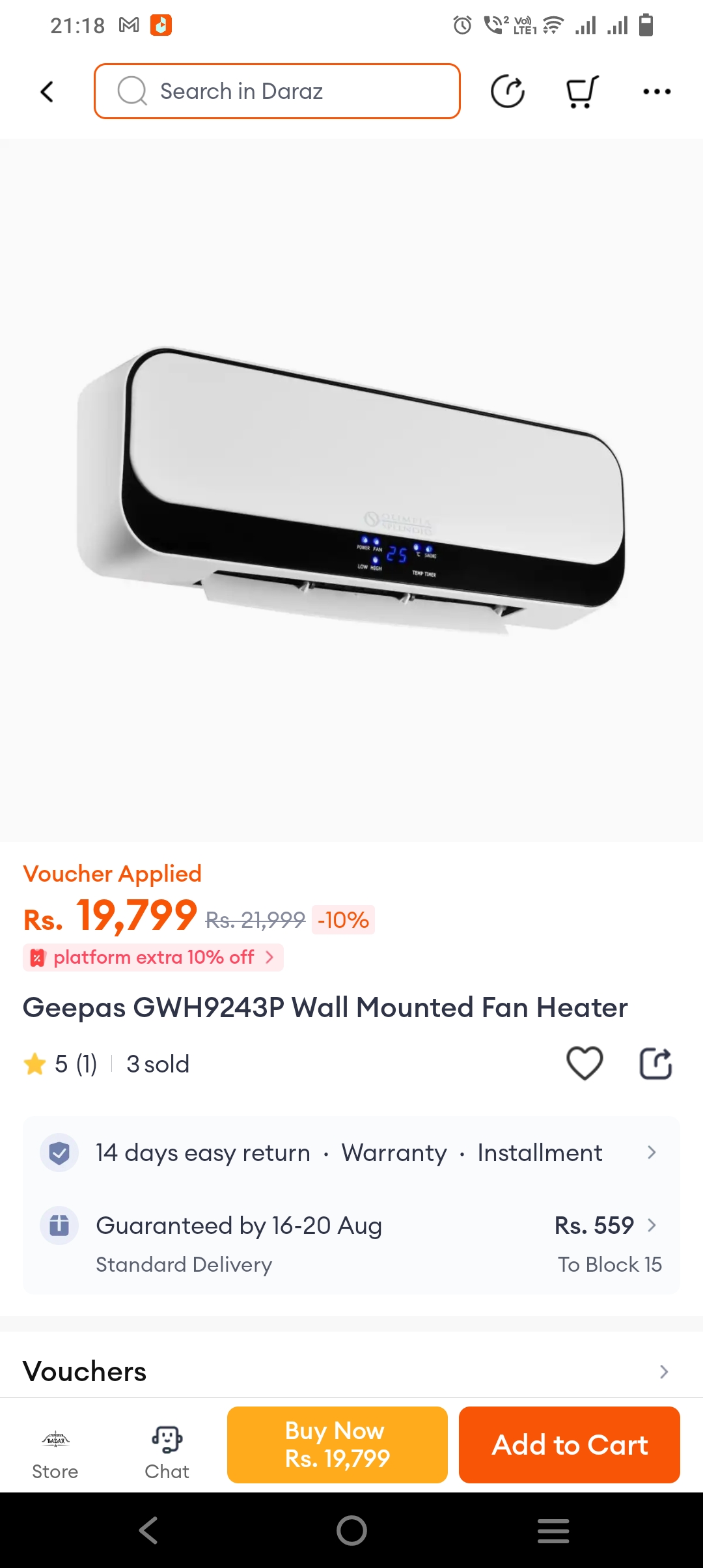This screenshot has height=1568, width=703.
Task: Buy Now for Rs. 19,799
Action: coord(337,1444)
